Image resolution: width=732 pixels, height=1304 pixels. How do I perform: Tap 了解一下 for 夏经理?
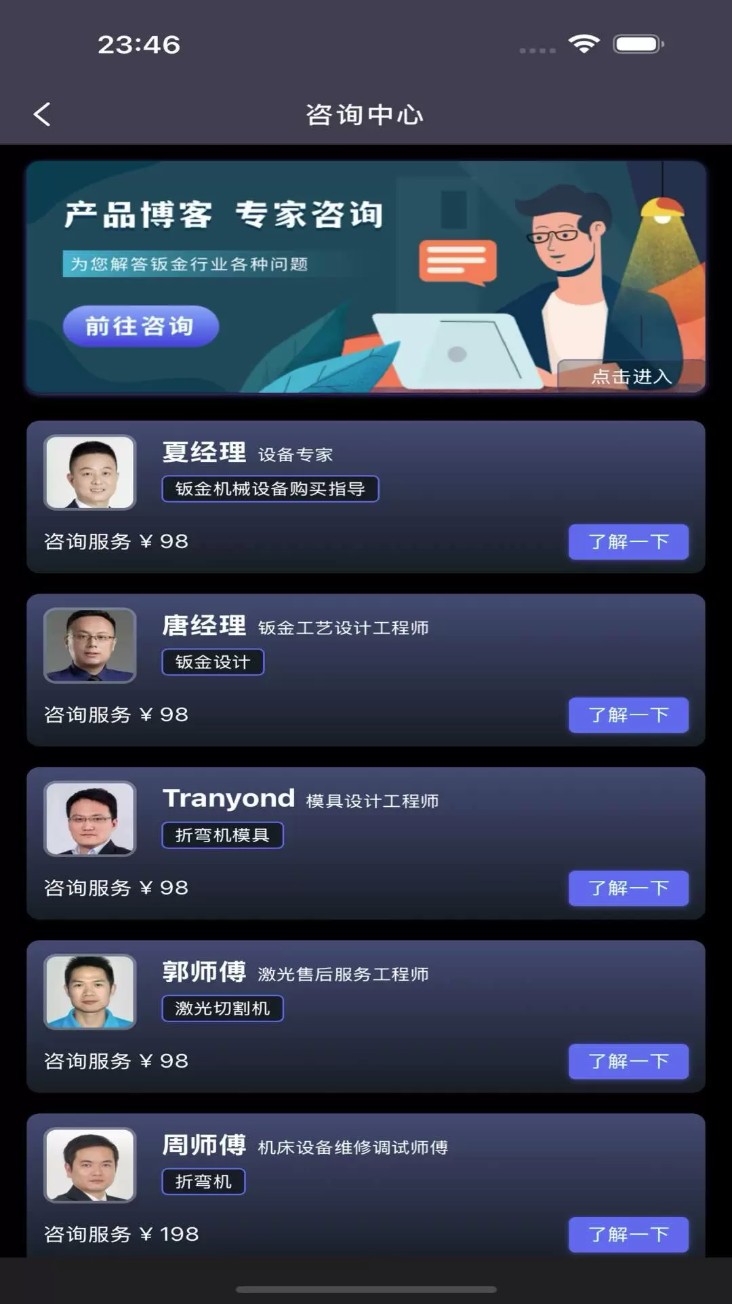(x=628, y=542)
